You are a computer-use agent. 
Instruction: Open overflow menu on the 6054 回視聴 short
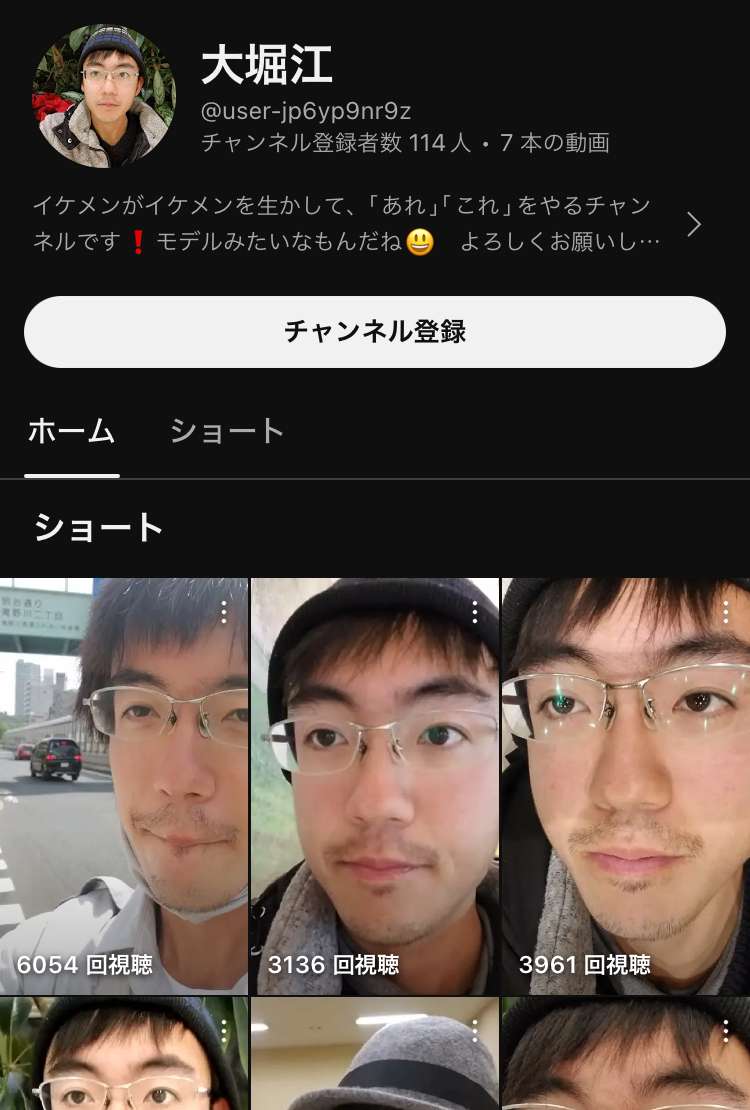224,612
